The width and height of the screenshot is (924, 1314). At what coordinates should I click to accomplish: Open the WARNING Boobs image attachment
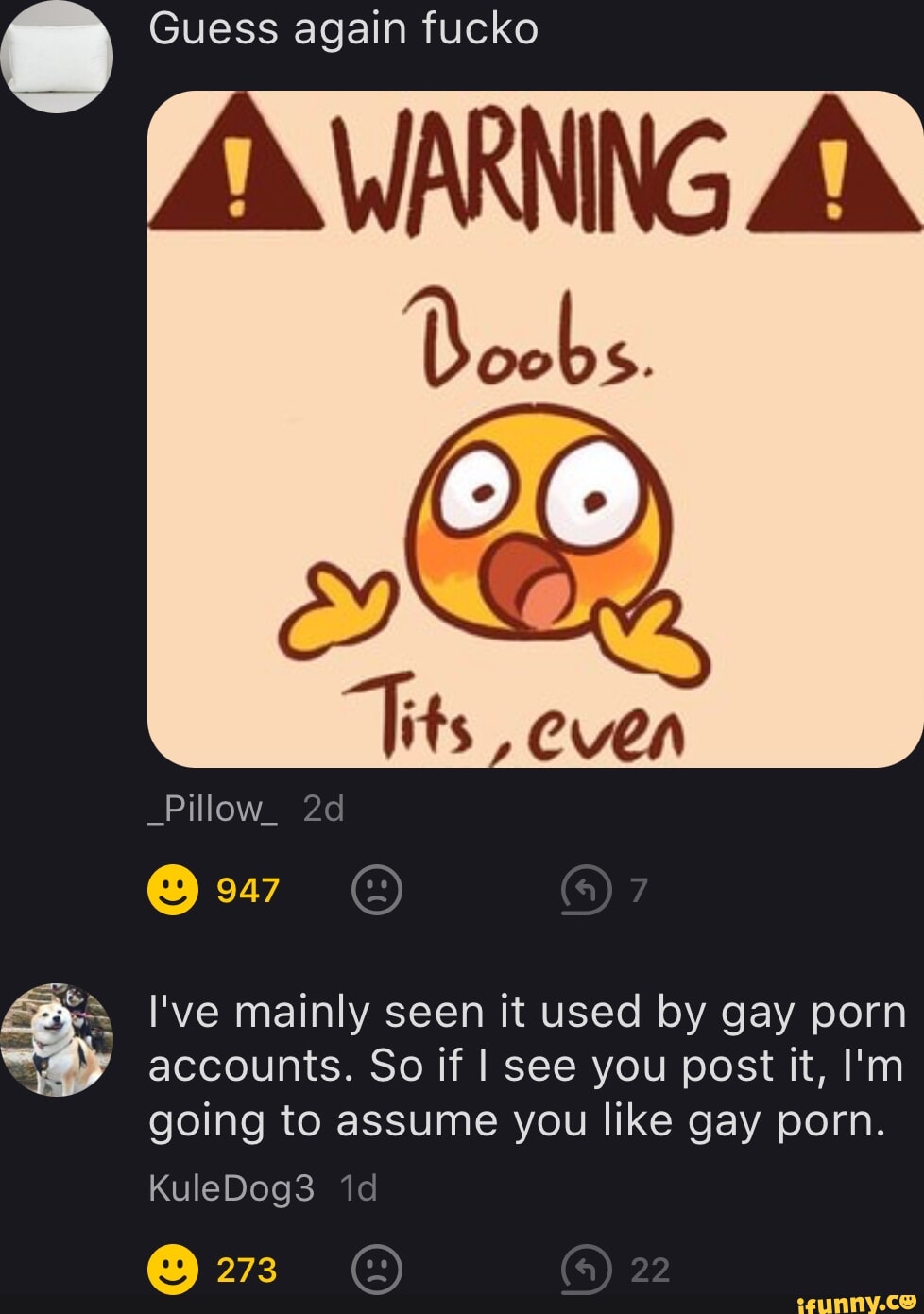point(536,429)
